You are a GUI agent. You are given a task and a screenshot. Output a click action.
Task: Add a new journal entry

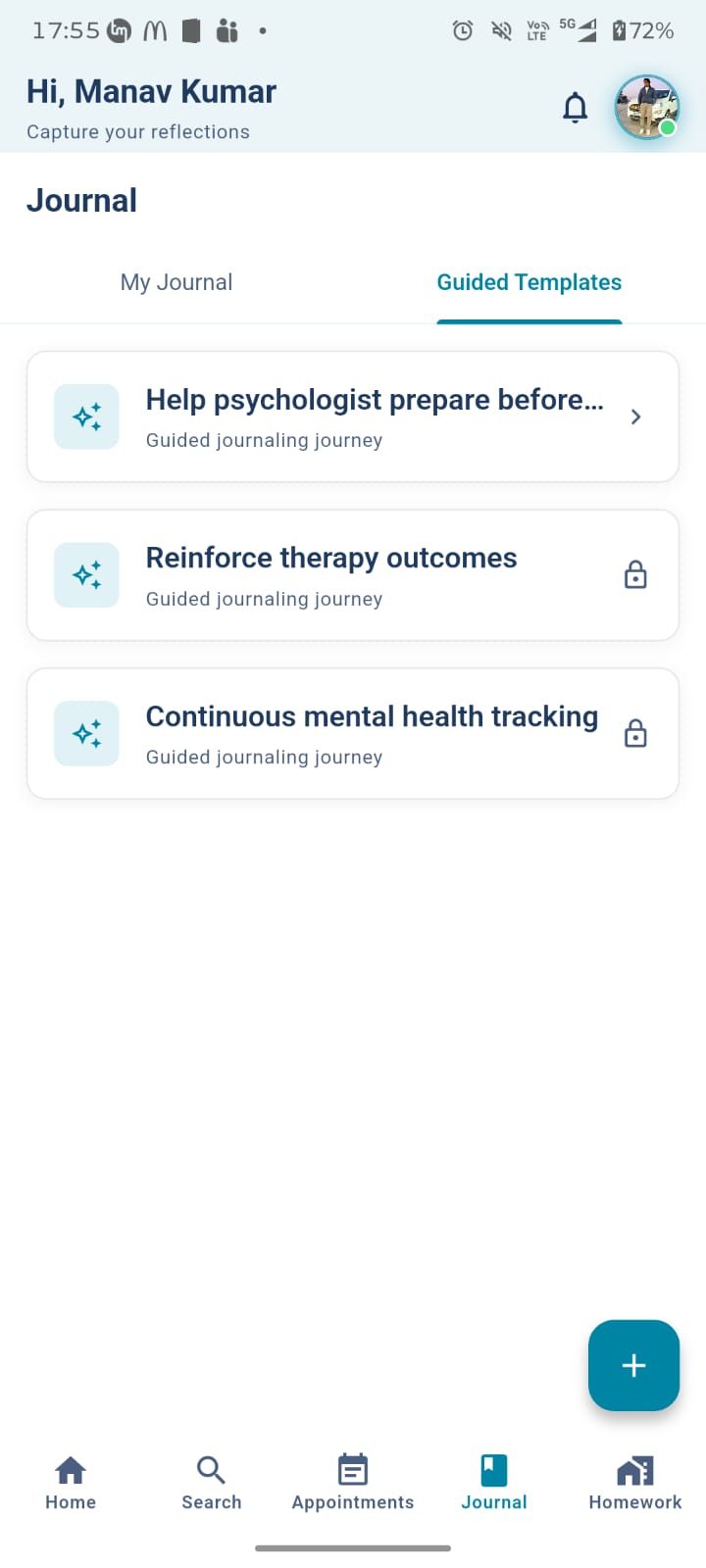click(x=633, y=1365)
